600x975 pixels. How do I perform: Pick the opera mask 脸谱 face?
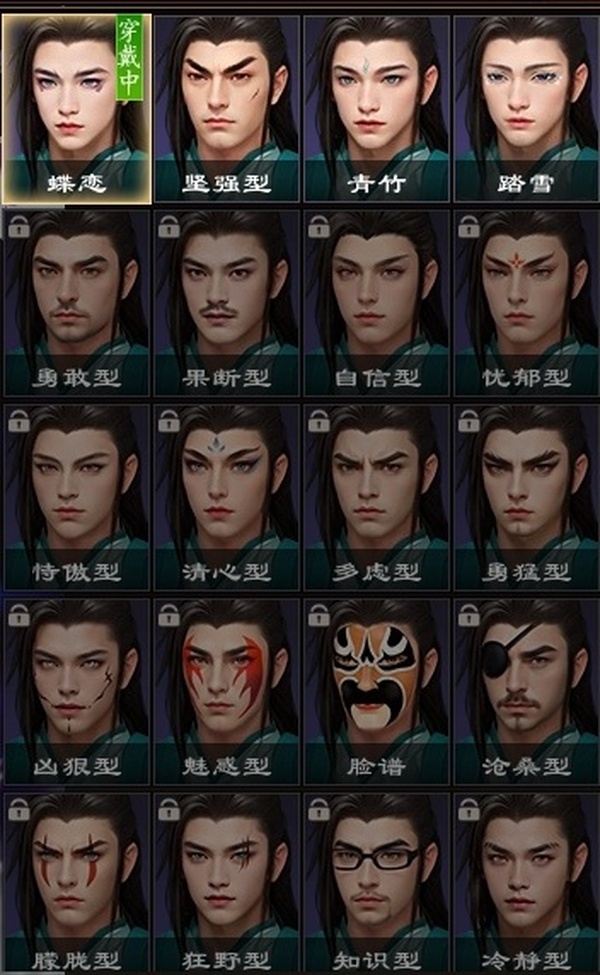click(376, 690)
